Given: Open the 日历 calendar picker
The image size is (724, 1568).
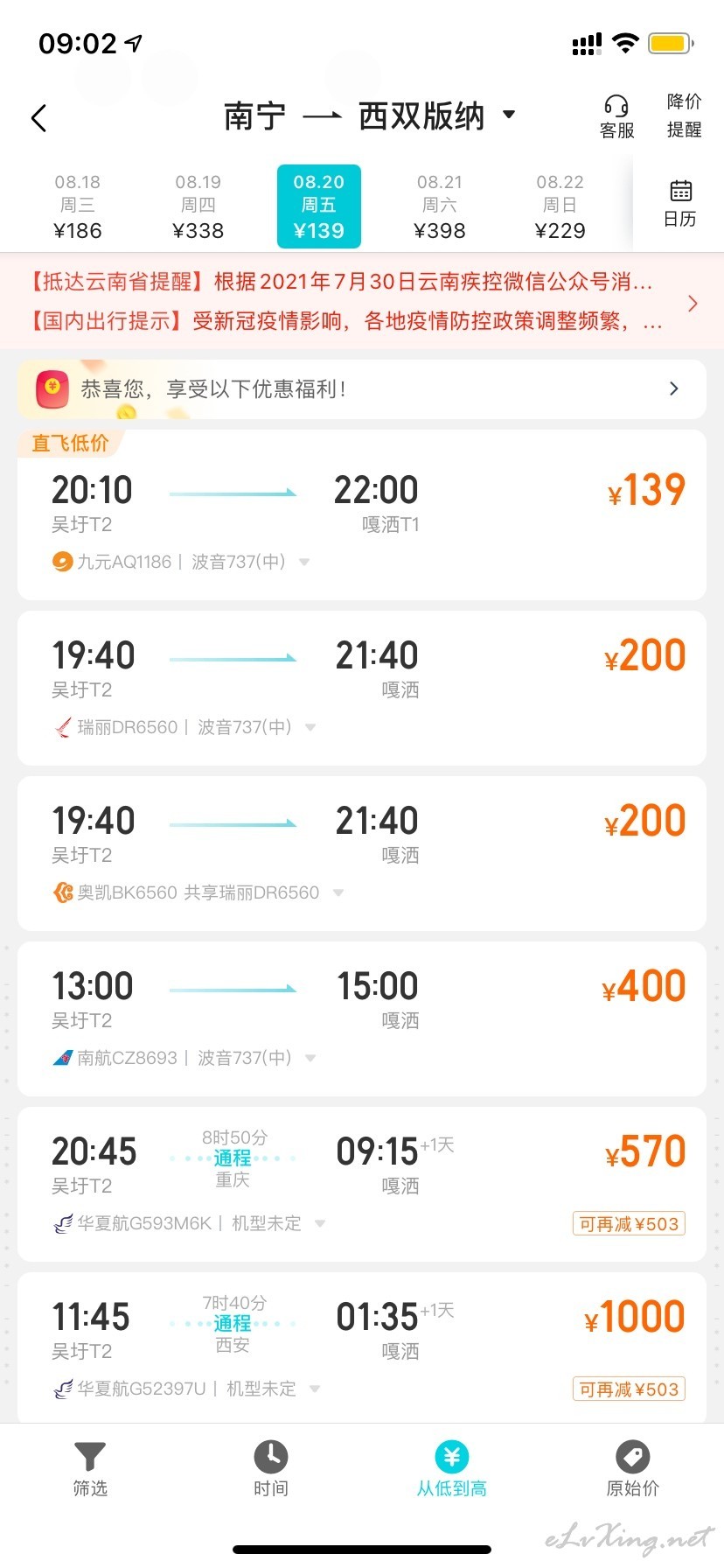Looking at the screenshot, I should [x=680, y=204].
